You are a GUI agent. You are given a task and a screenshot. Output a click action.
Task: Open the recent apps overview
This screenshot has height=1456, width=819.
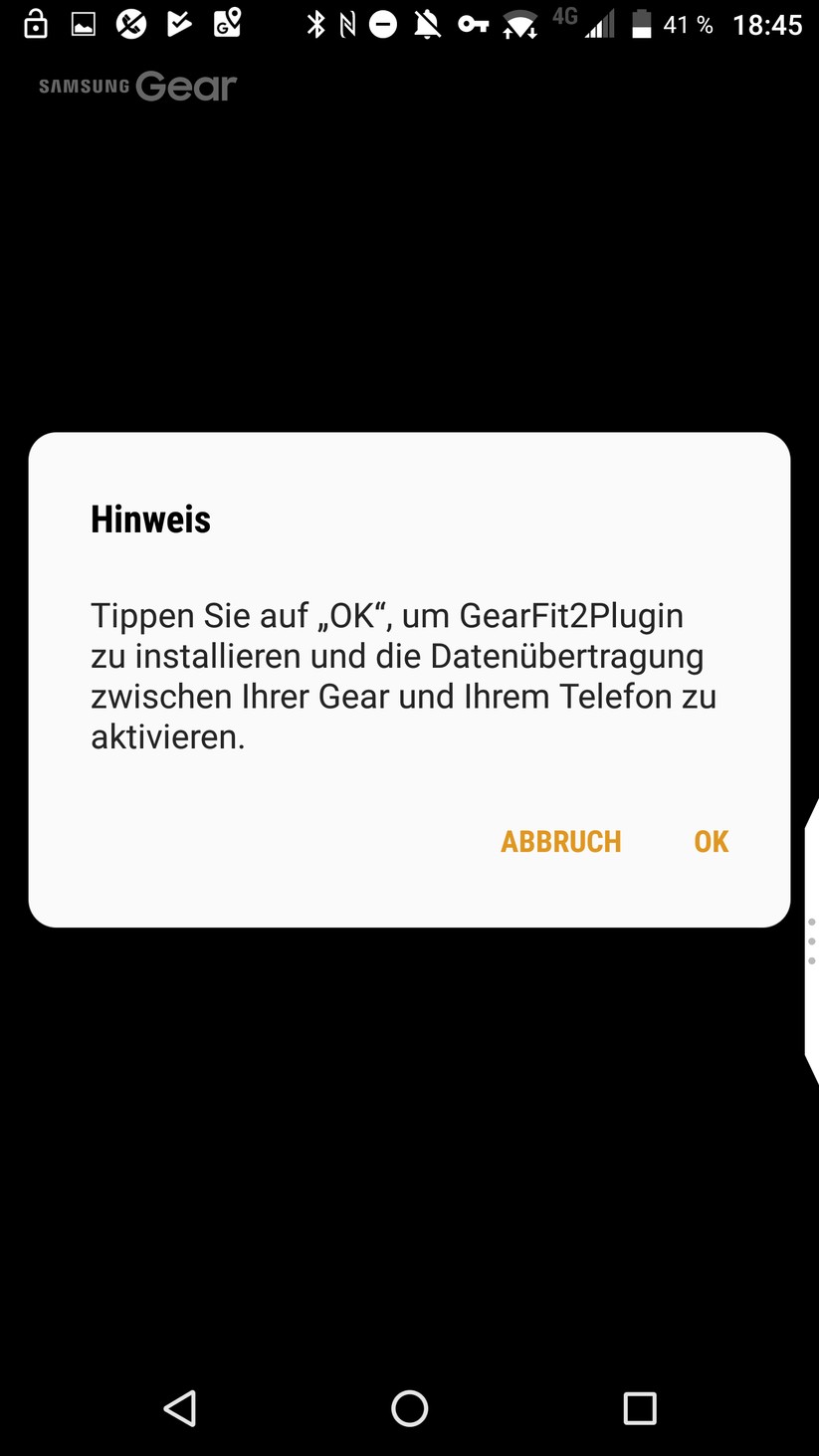click(639, 1408)
